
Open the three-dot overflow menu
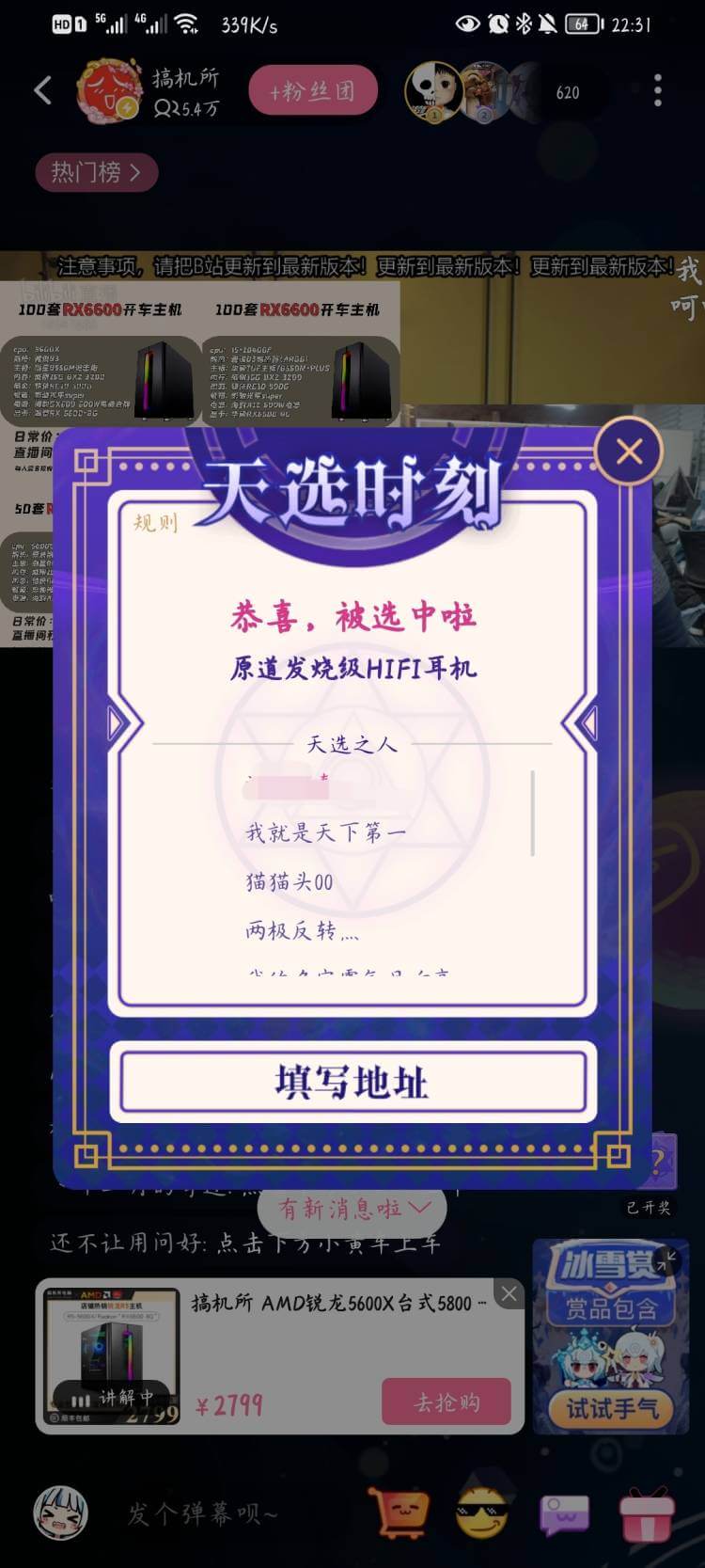click(657, 90)
